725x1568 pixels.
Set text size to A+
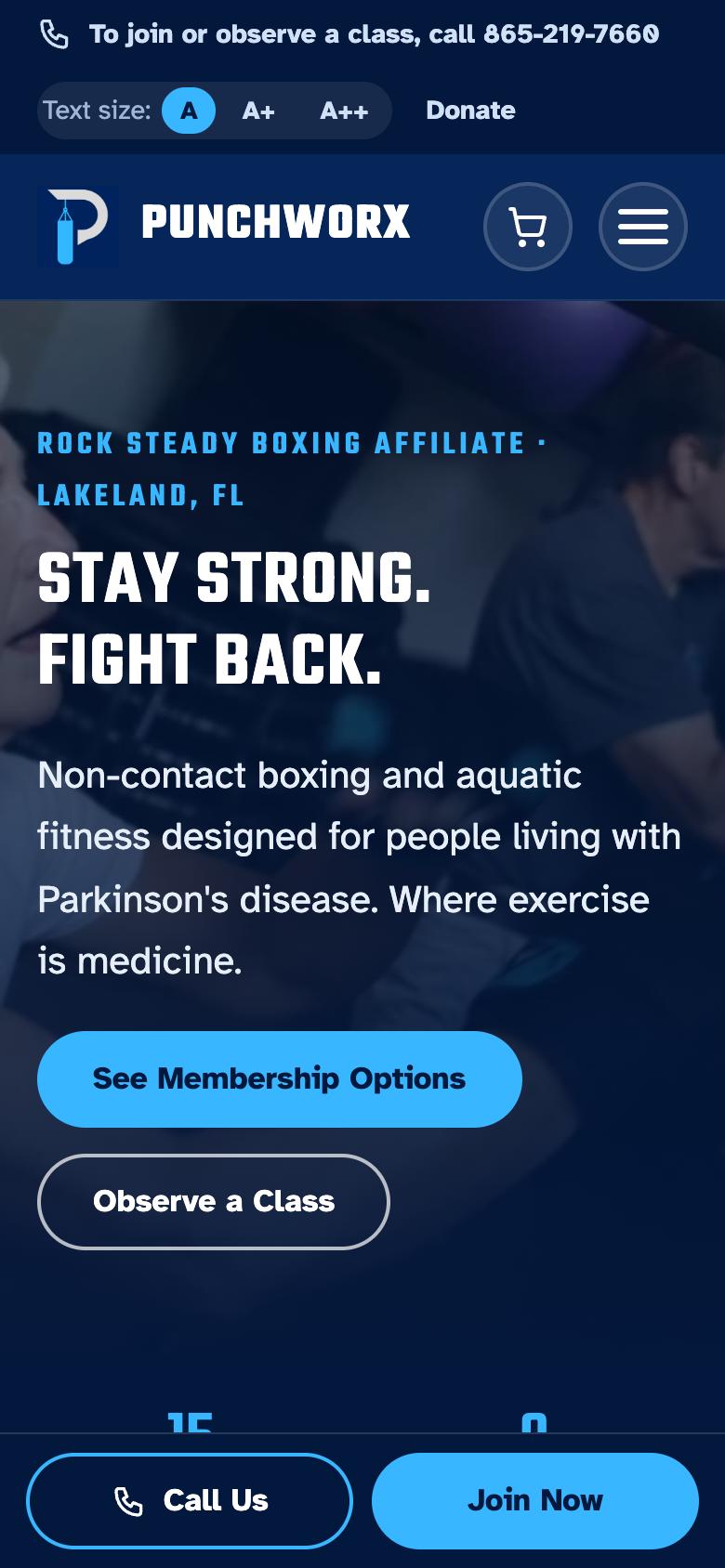coord(258,111)
